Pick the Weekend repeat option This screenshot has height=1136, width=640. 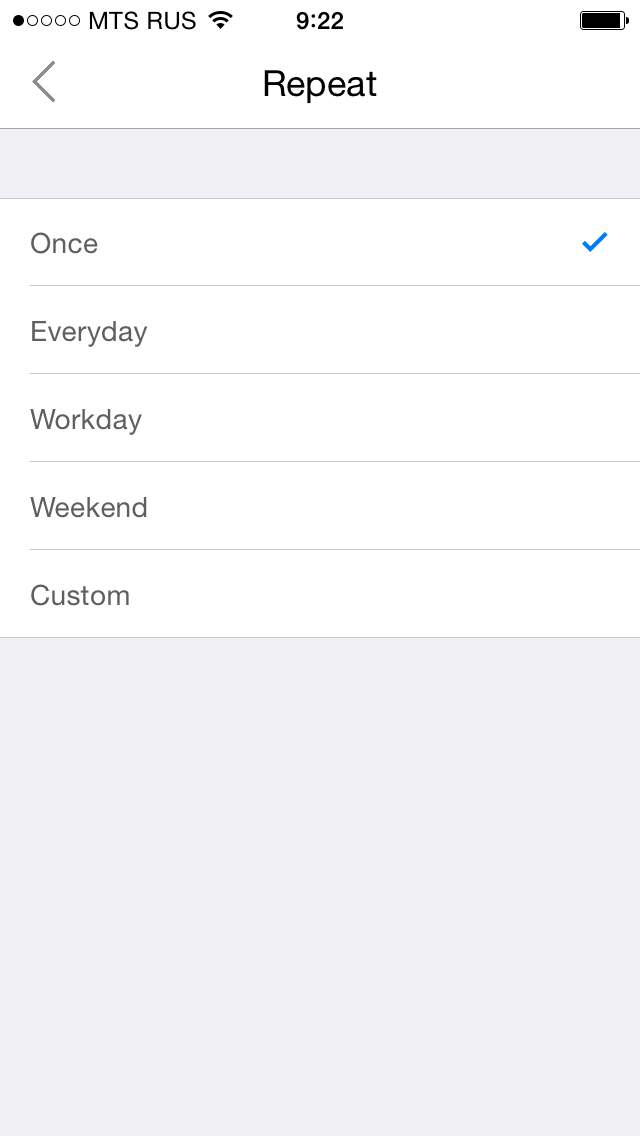pyautogui.click(x=320, y=507)
